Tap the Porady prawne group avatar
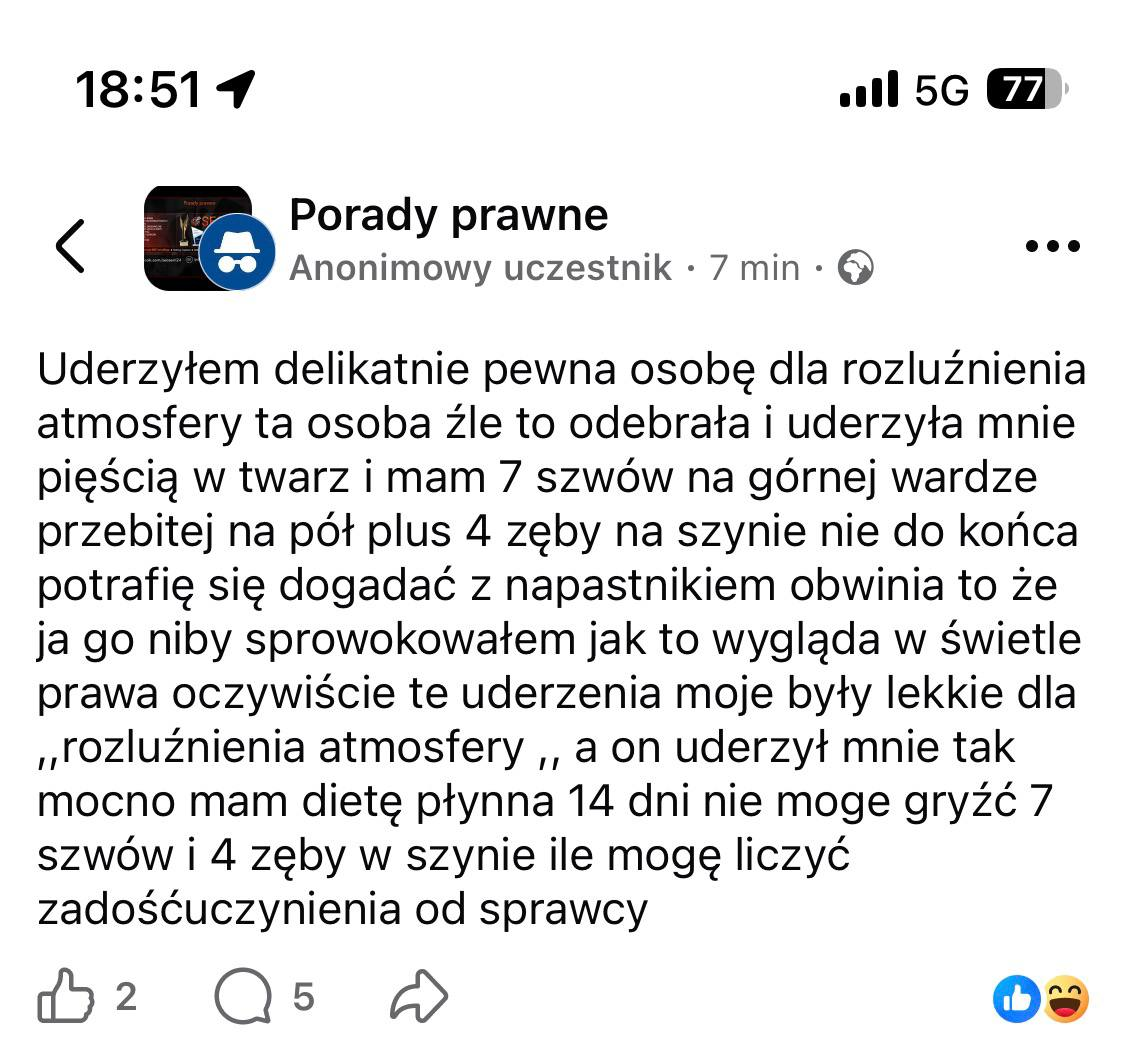This screenshot has width=1125, height=1049. coord(197,238)
